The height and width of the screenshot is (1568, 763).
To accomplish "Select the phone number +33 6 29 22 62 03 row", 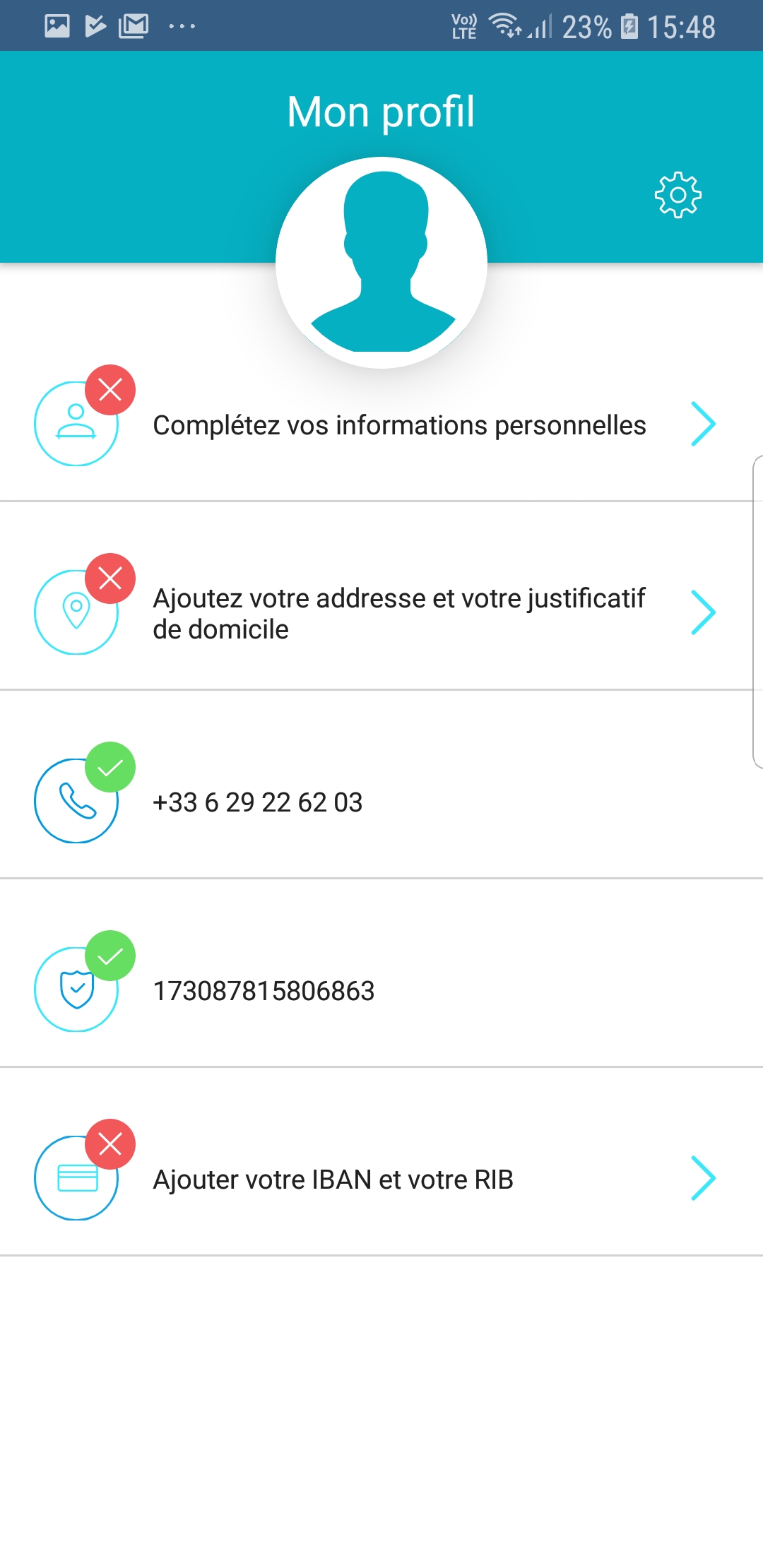I will point(381,801).
